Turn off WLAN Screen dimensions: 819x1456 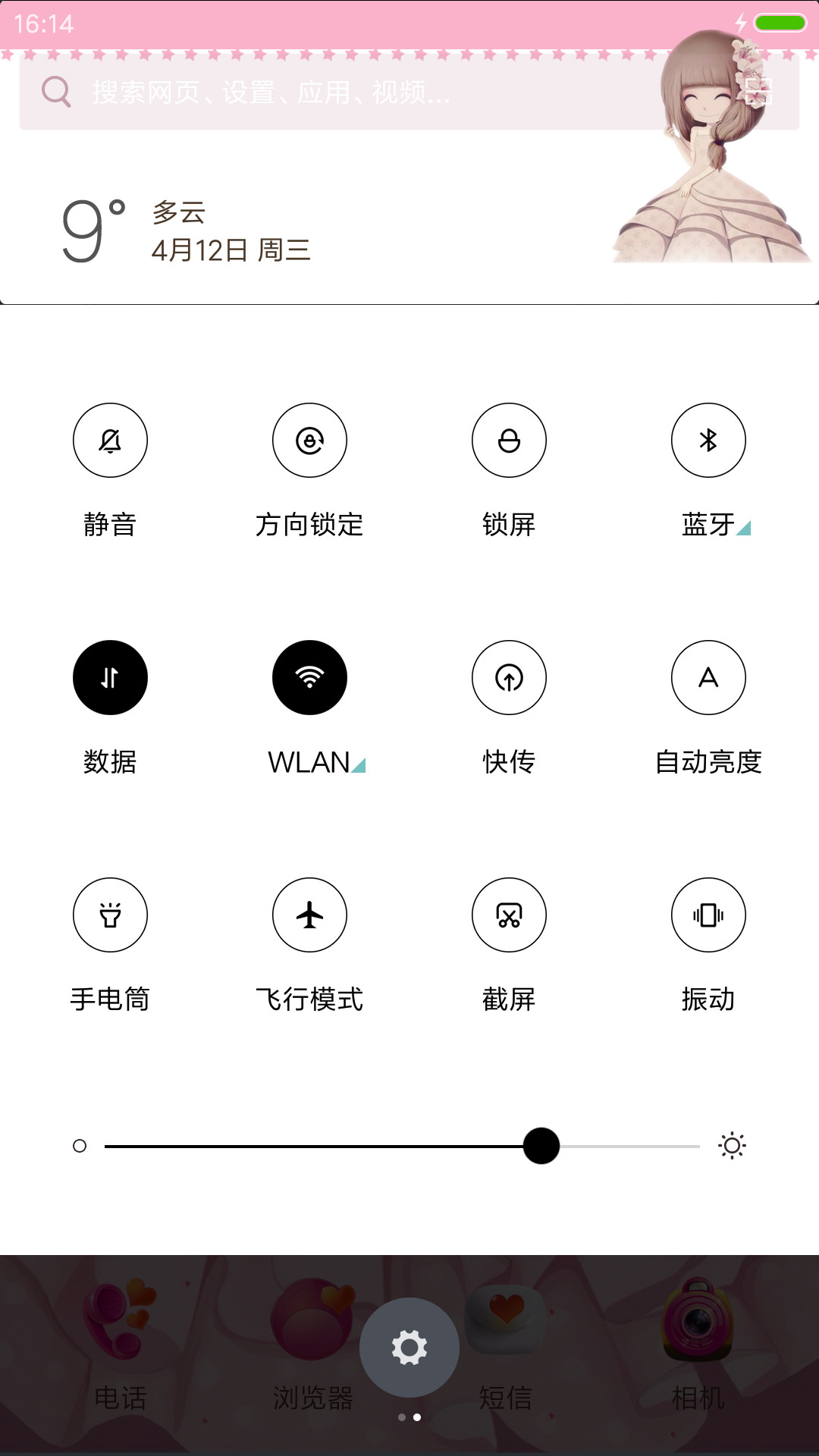click(x=309, y=677)
